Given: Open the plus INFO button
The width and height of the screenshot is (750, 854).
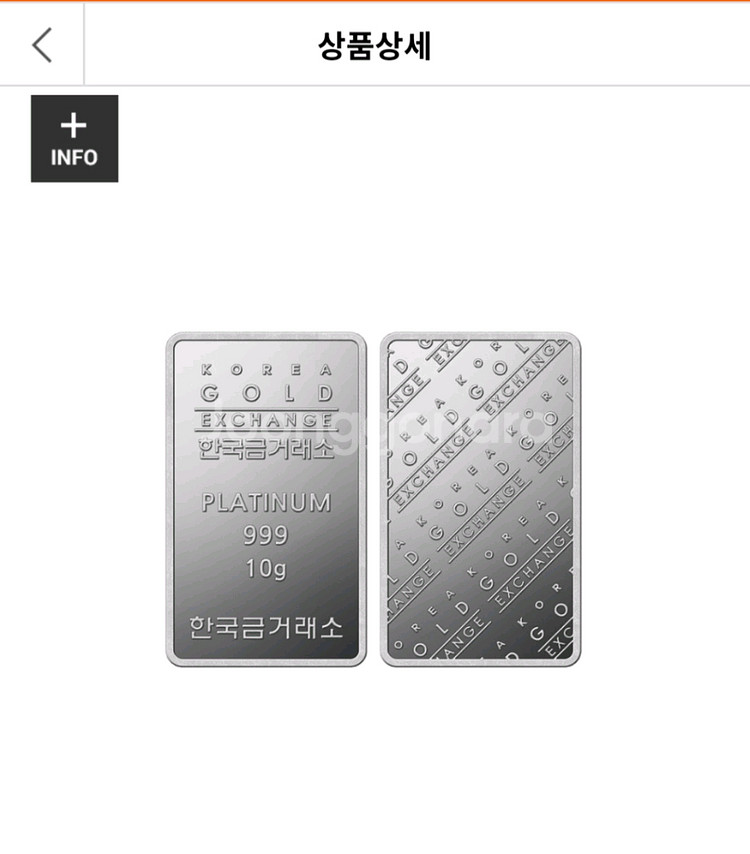Looking at the screenshot, I should tap(74, 139).
